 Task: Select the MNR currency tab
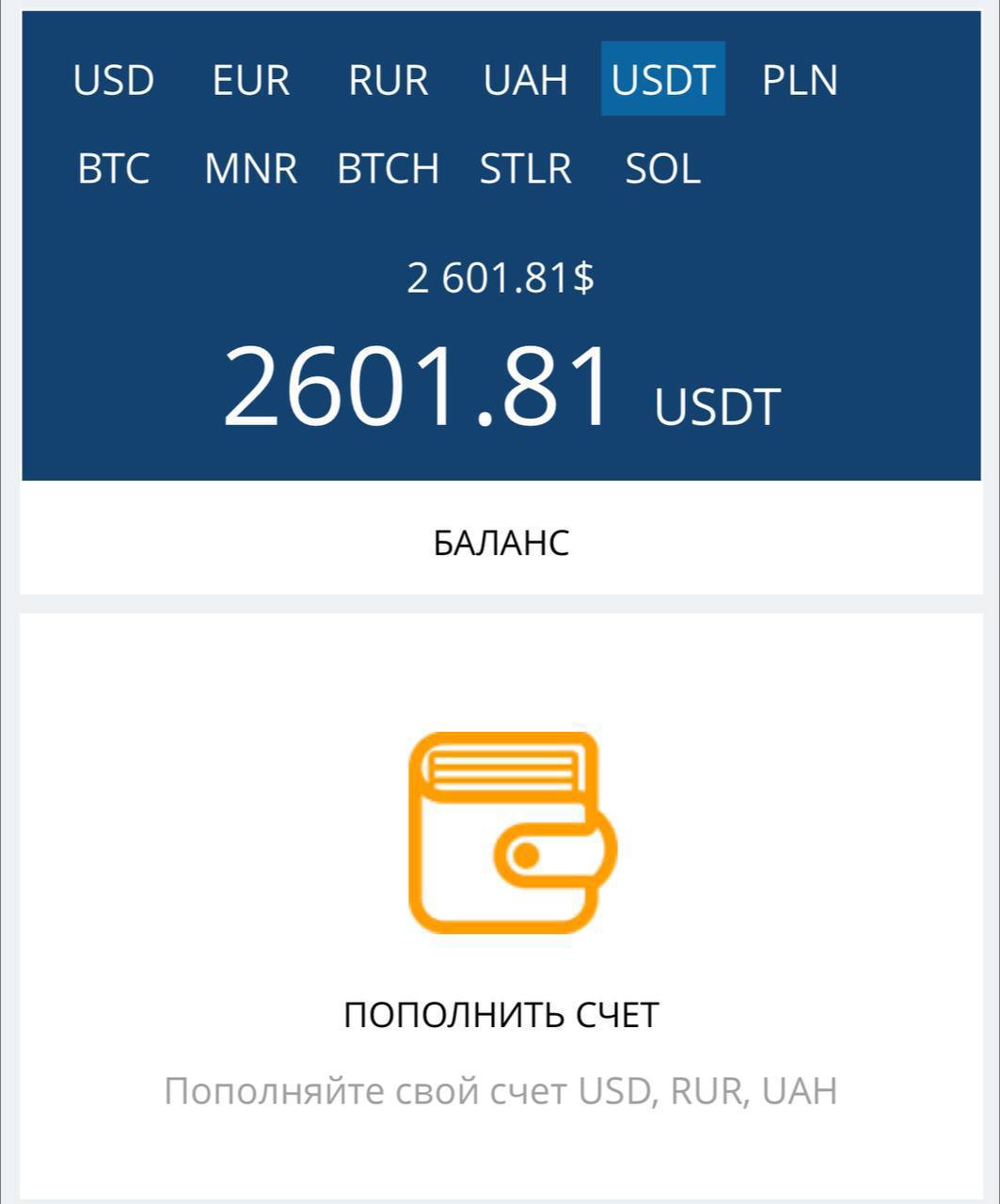[251, 168]
